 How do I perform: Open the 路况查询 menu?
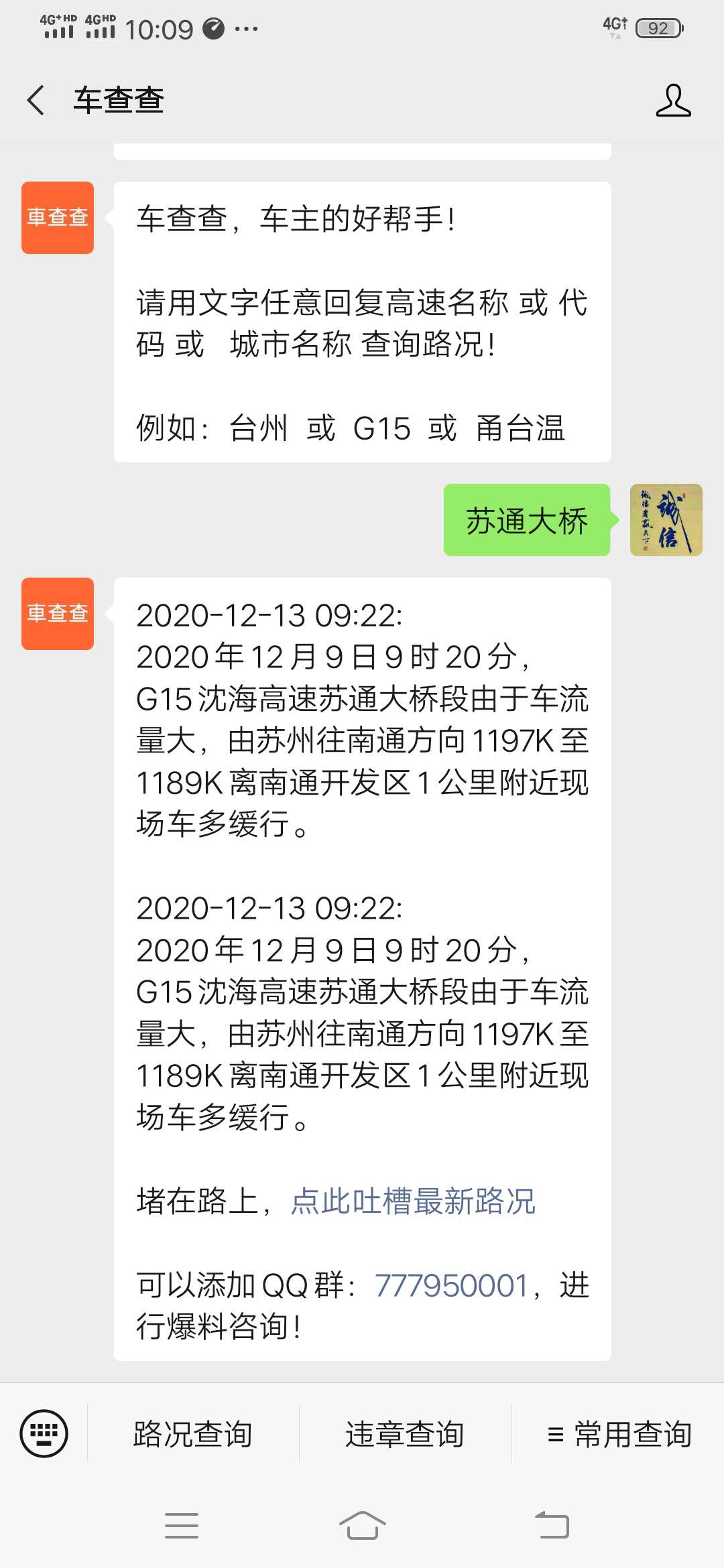(193, 1434)
